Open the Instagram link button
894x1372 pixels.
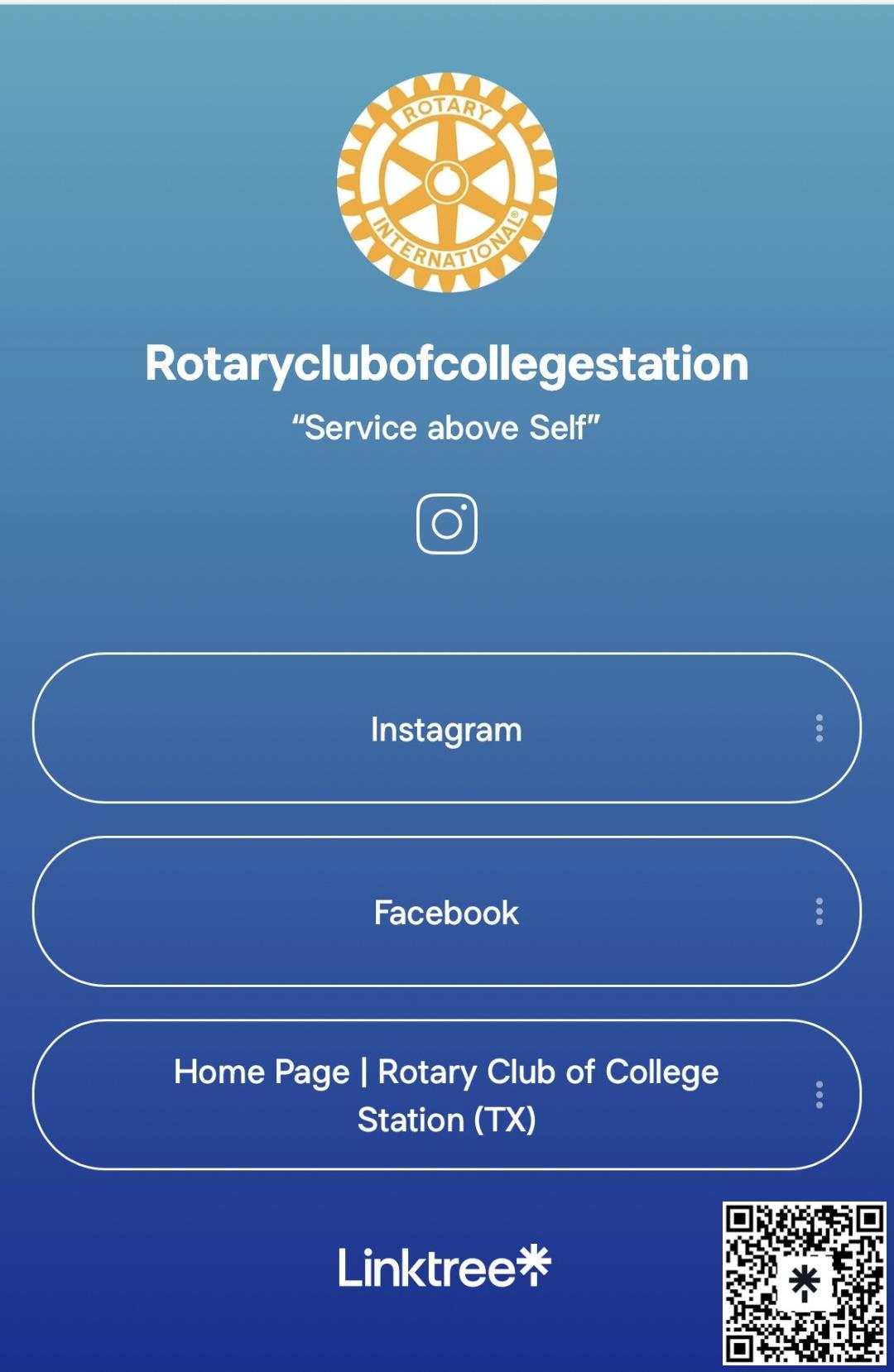coord(447,728)
